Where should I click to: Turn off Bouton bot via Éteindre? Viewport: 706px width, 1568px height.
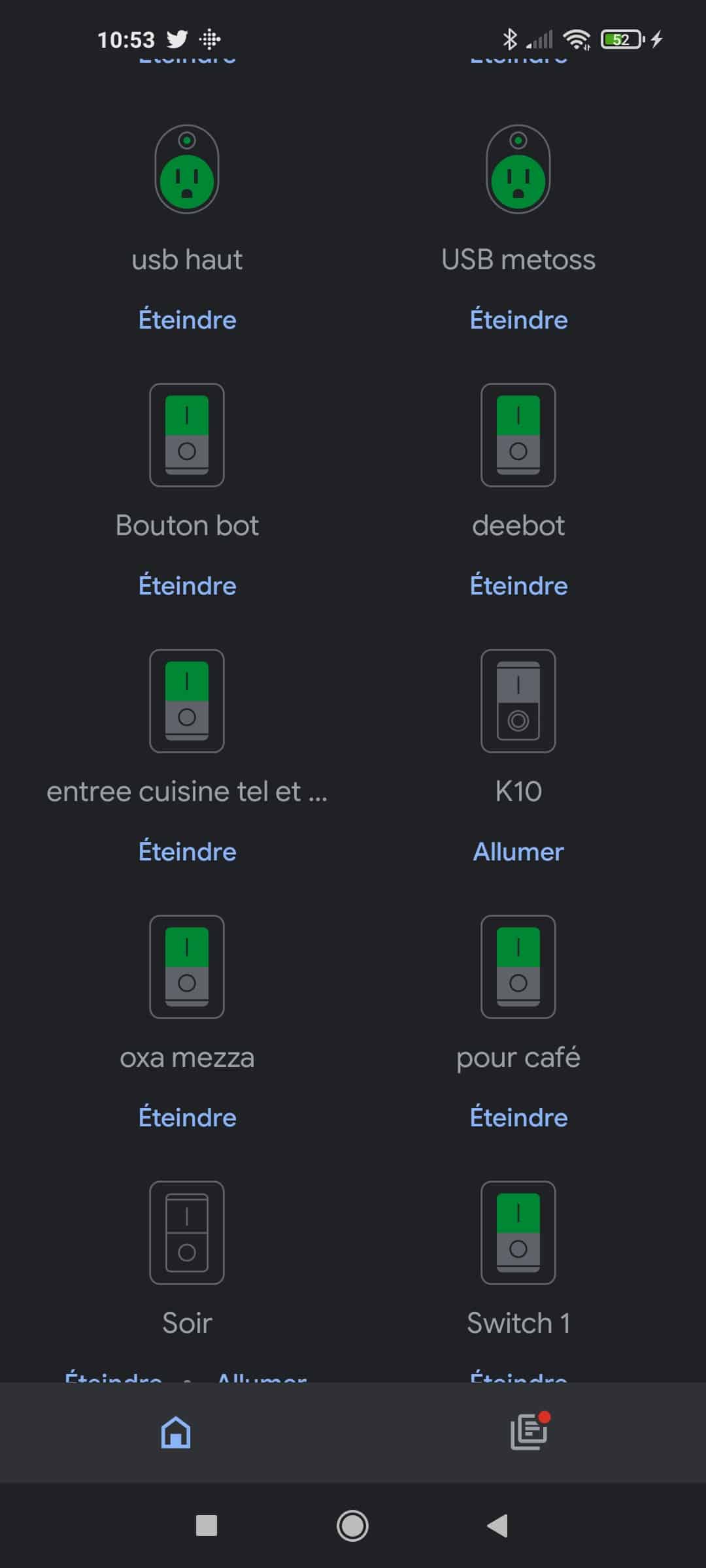coord(187,586)
